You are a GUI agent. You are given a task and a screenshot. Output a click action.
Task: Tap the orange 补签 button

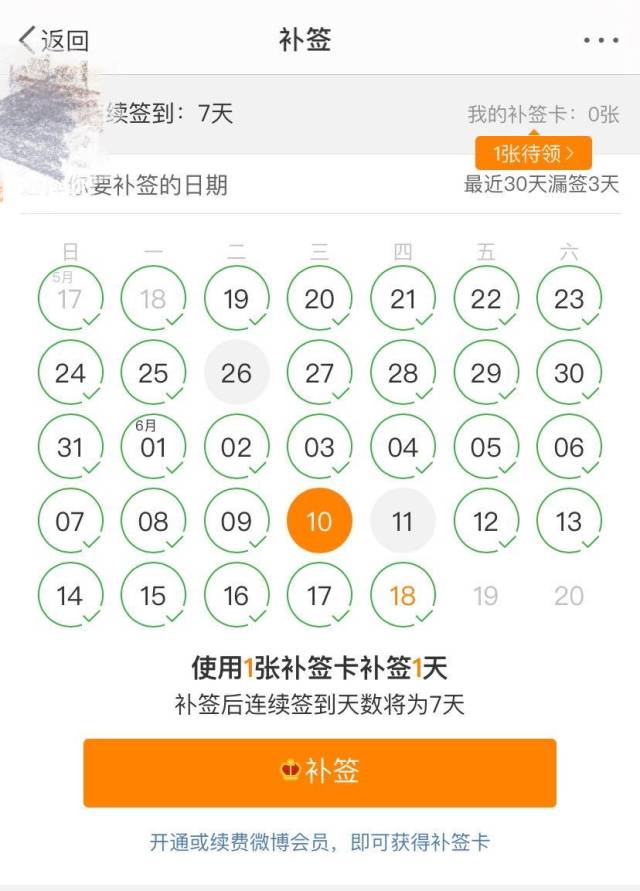[319, 772]
